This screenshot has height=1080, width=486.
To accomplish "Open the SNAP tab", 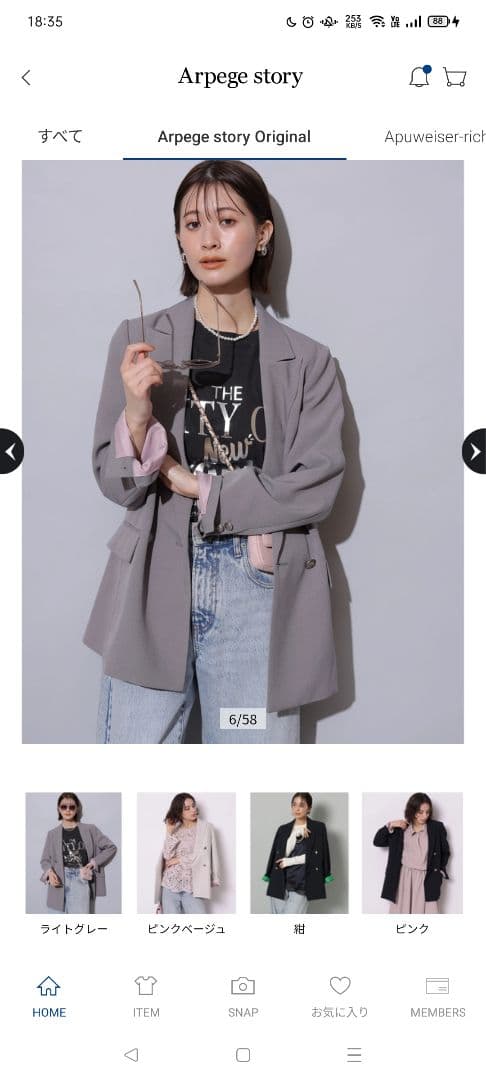I will (243, 997).
